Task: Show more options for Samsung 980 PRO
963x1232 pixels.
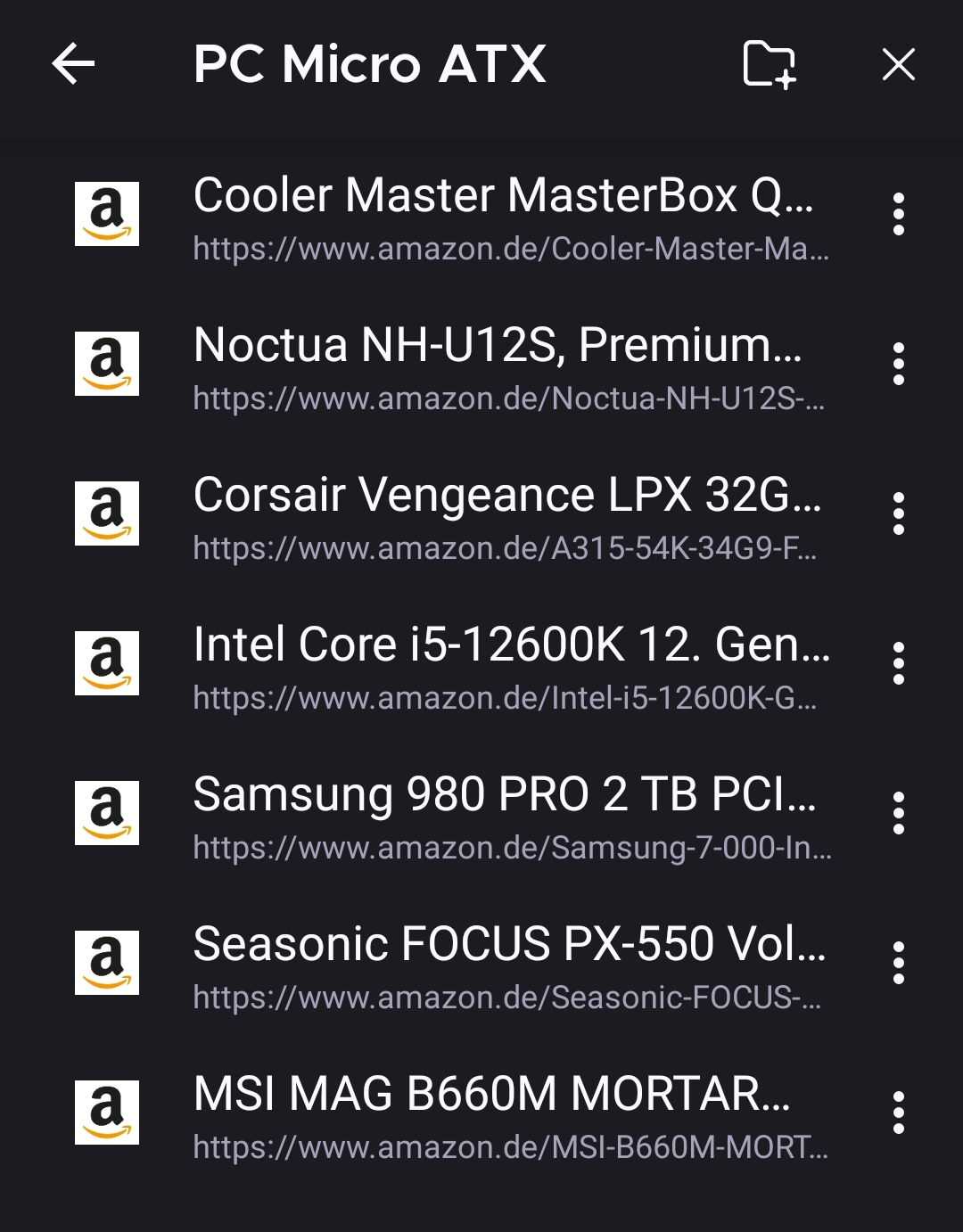Action: click(898, 813)
